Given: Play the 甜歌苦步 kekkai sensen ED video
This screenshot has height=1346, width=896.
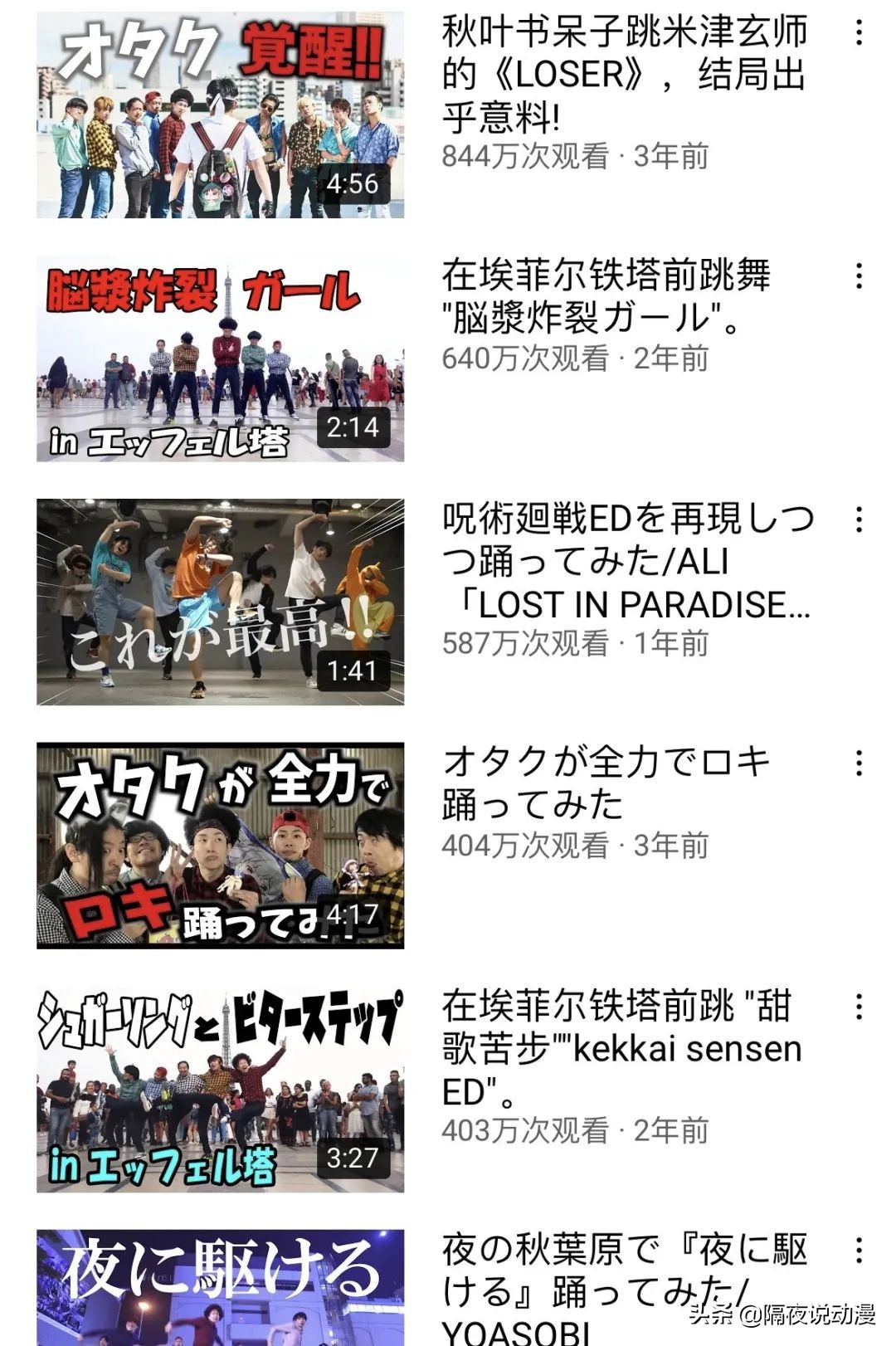Looking at the screenshot, I should [220, 1089].
